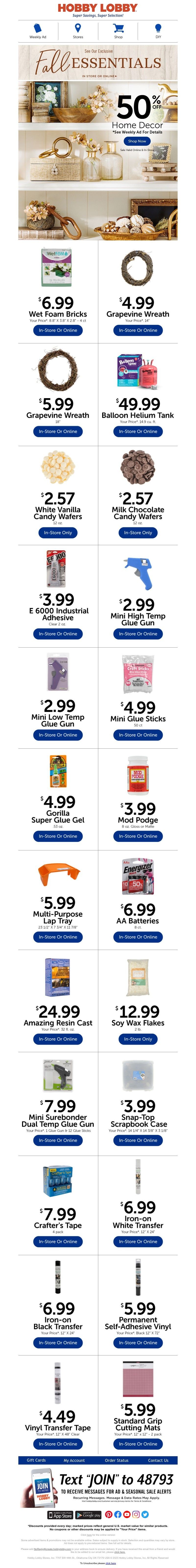The image size is (196, 1568).
Task: Open In-Store Or Online for Crafter's Tape
Action: 58,1241
